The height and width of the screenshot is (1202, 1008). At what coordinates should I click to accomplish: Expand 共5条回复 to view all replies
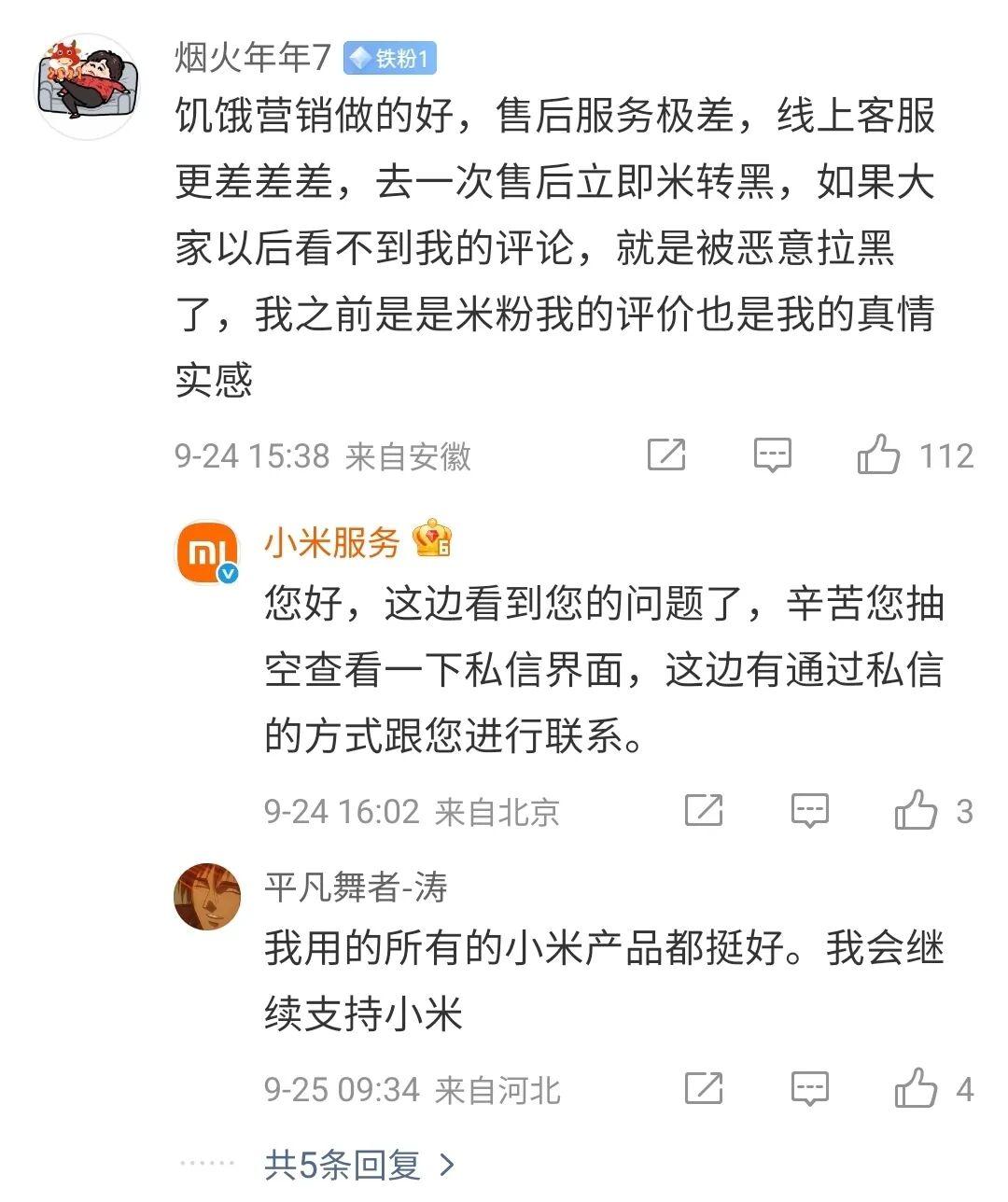point(359,1165)
